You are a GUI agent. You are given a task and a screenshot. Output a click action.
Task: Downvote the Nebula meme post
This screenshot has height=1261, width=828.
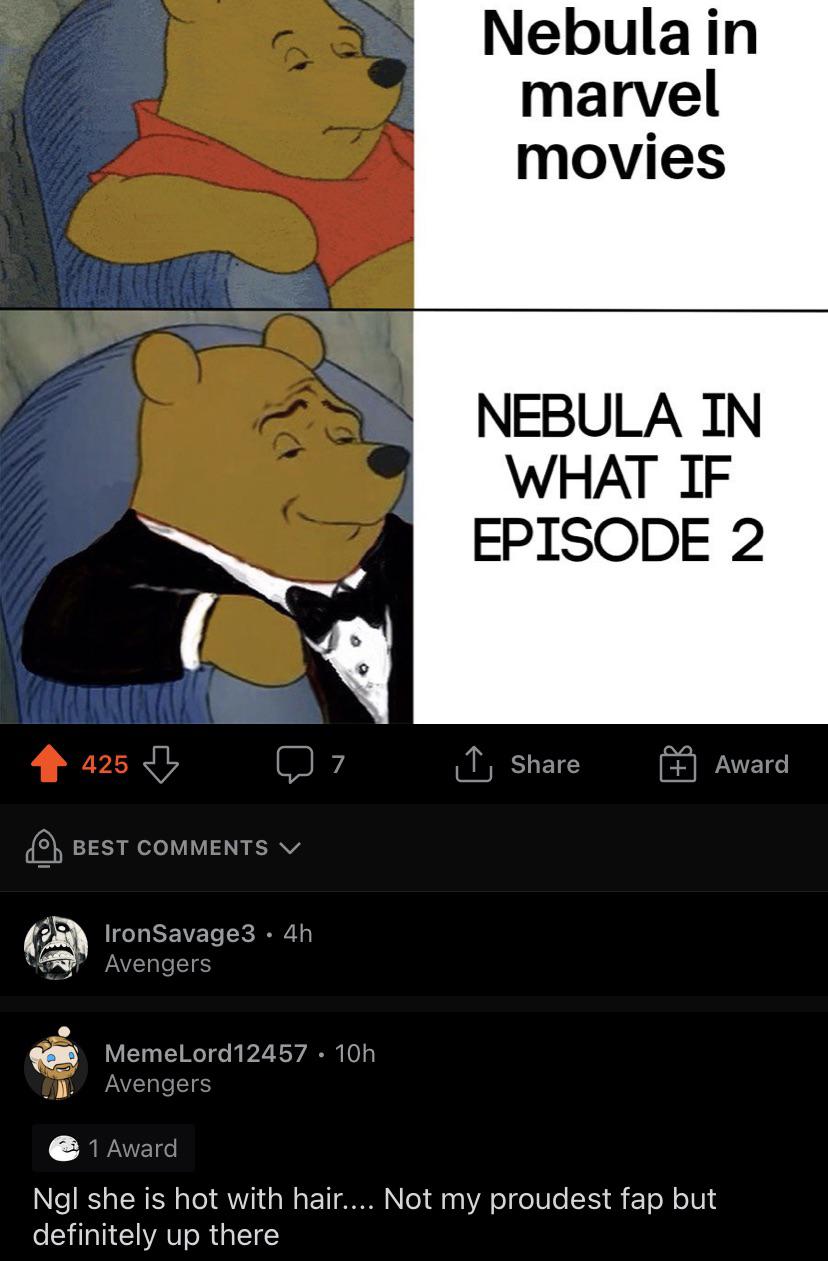pyautogui.click(x=161, y=765)
